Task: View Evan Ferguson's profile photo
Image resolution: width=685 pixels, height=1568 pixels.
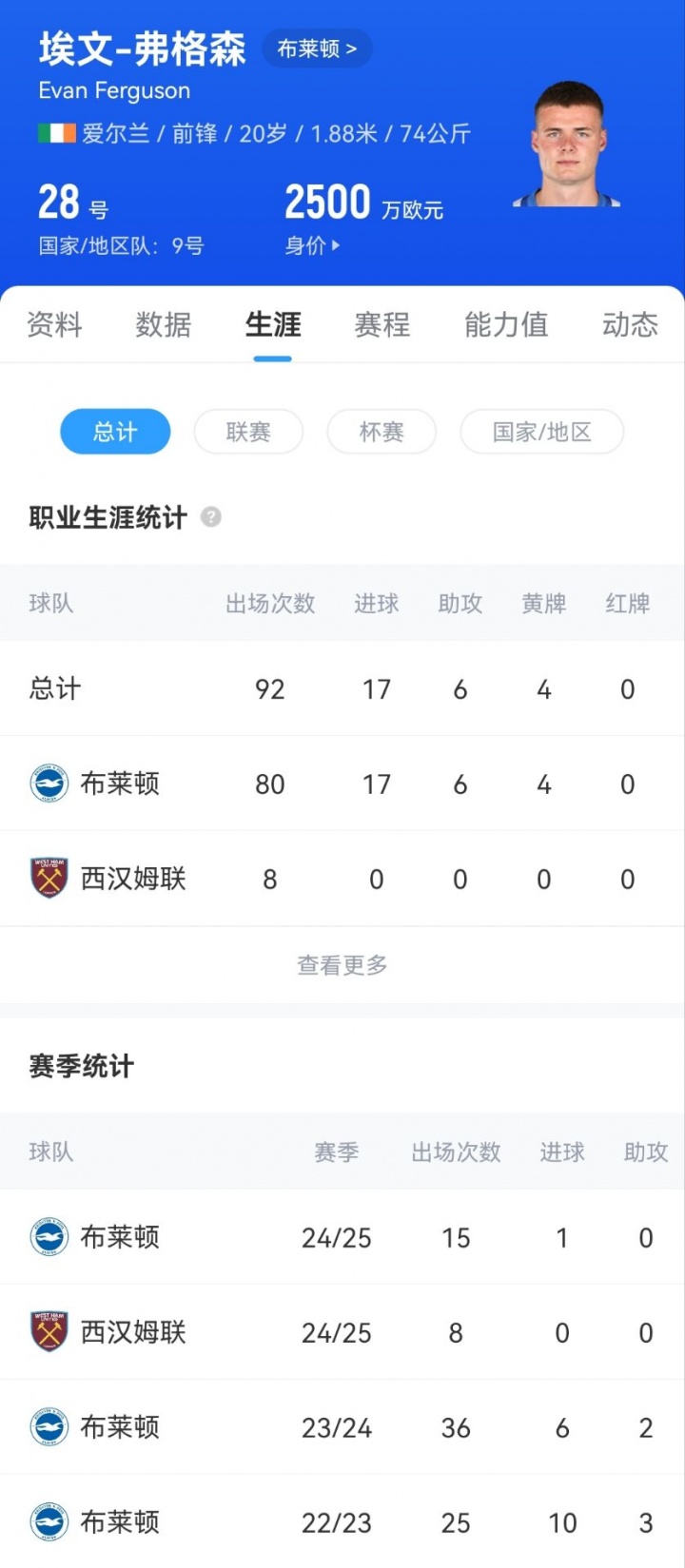Action: coord(568,145)
